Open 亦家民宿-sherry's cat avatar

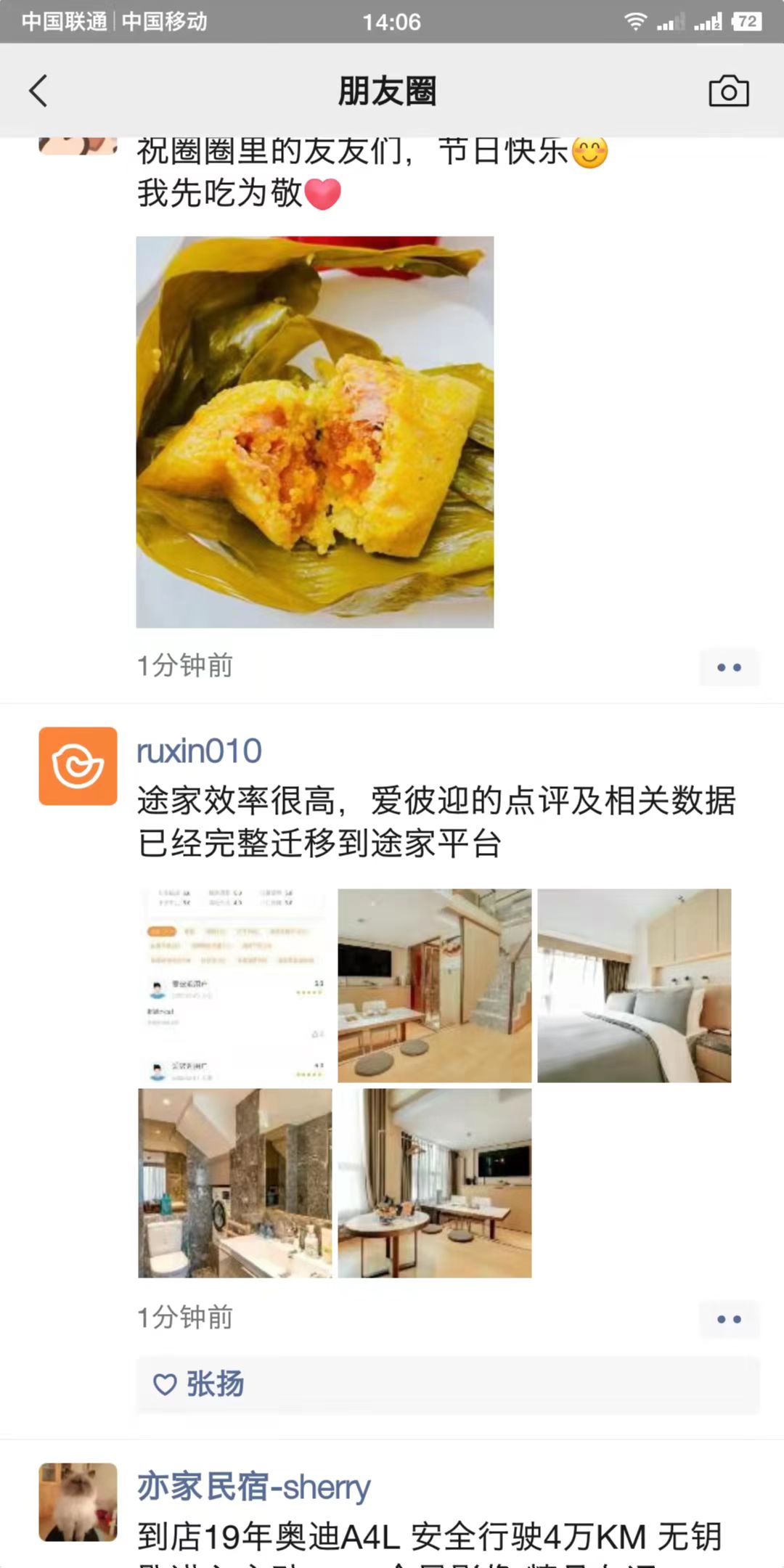point(78,1501)
